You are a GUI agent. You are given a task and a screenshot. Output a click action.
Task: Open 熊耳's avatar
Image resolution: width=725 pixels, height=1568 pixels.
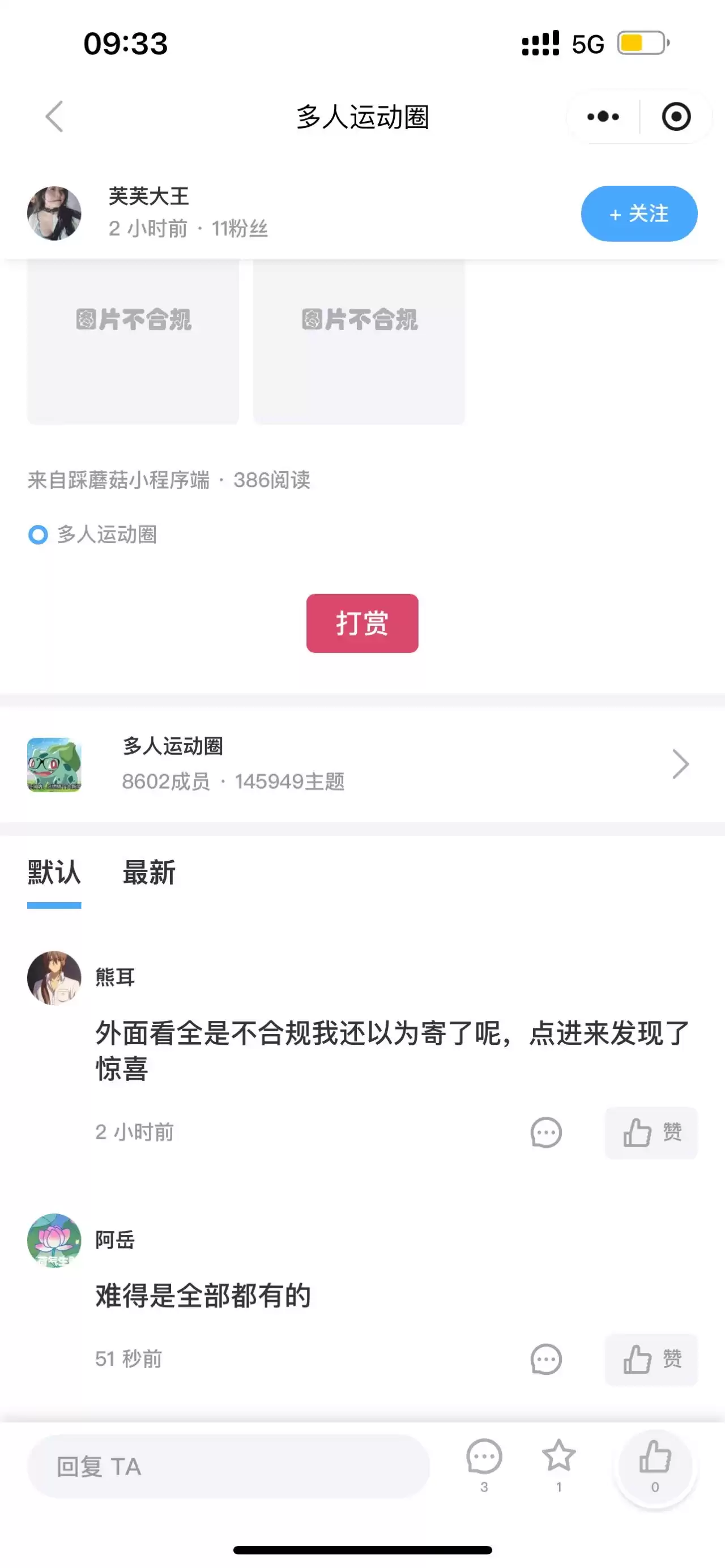tap(54, 978)
